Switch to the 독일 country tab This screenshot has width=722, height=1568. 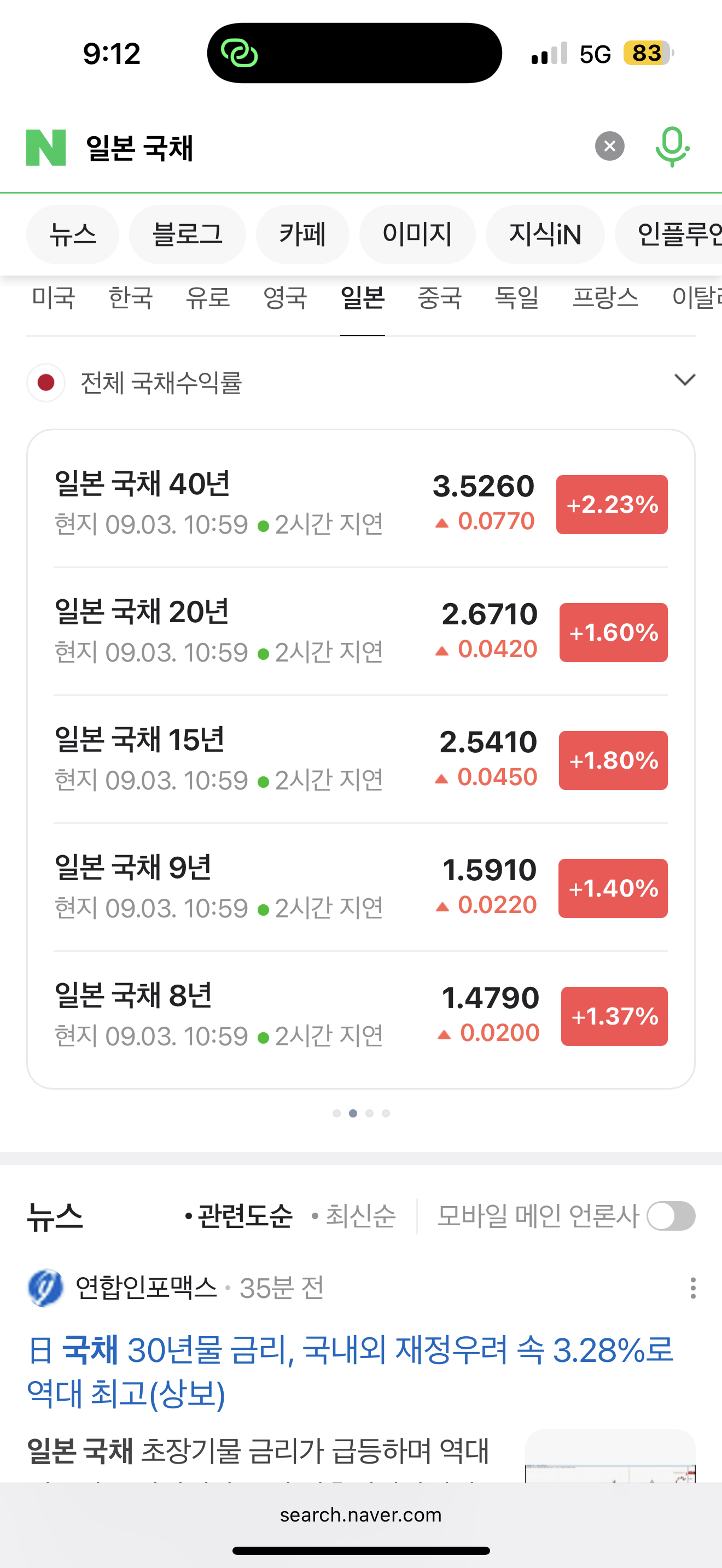(x=517, y=299)
